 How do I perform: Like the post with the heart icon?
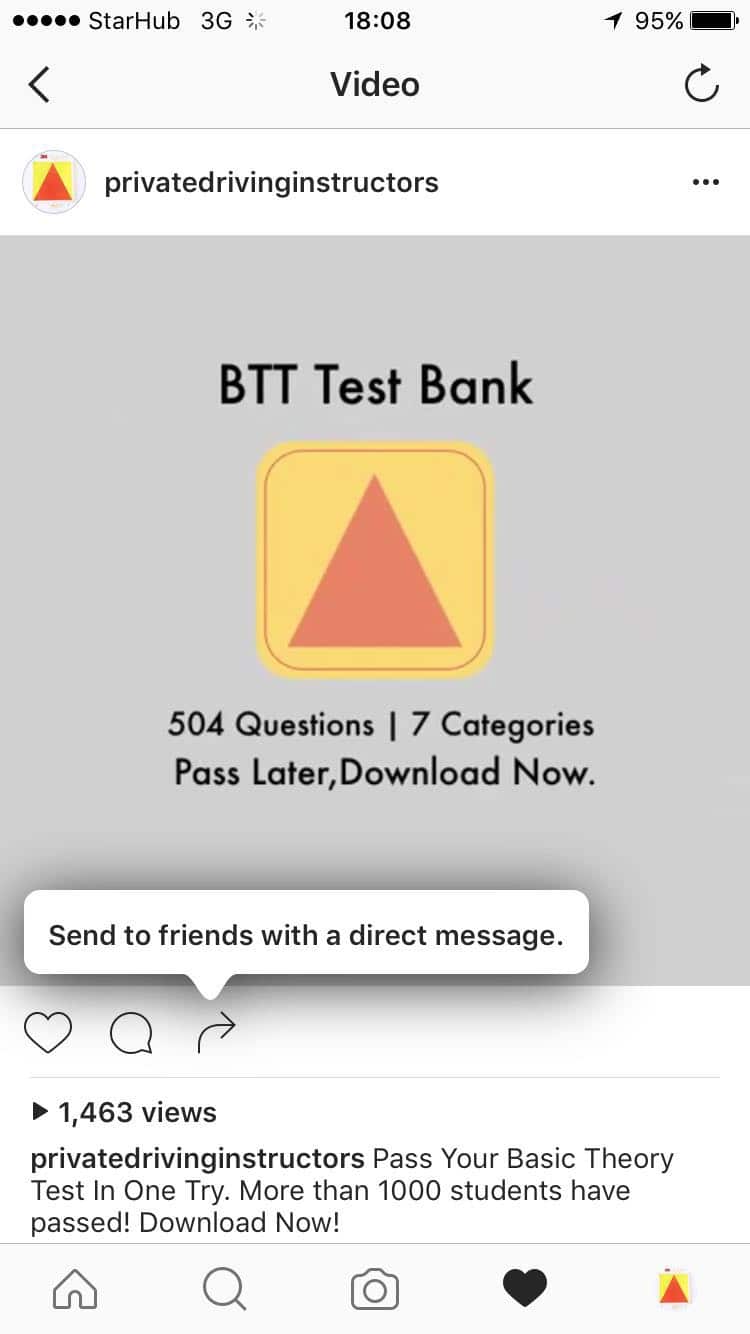[x=47, y=1031]
